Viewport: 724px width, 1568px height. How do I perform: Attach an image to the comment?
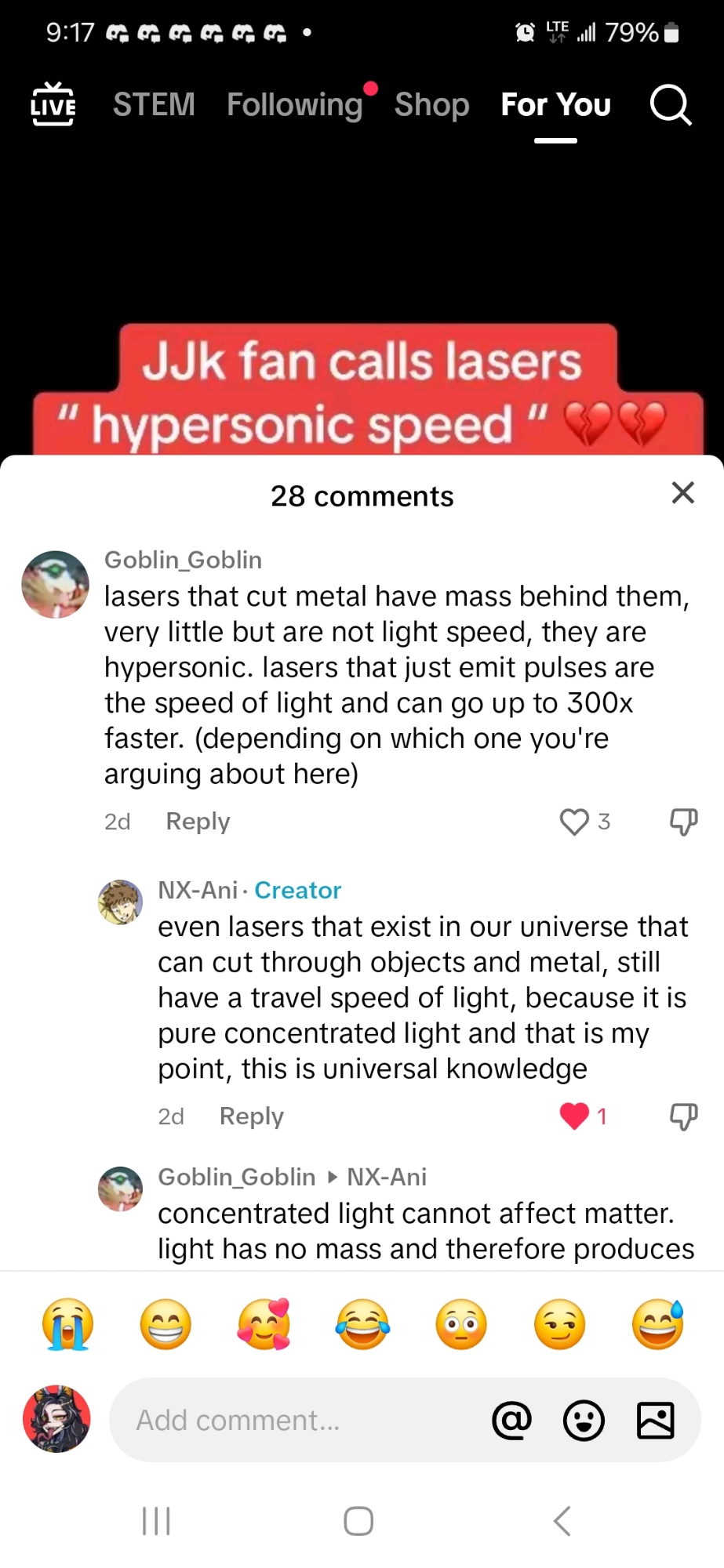click(656, 1420)
